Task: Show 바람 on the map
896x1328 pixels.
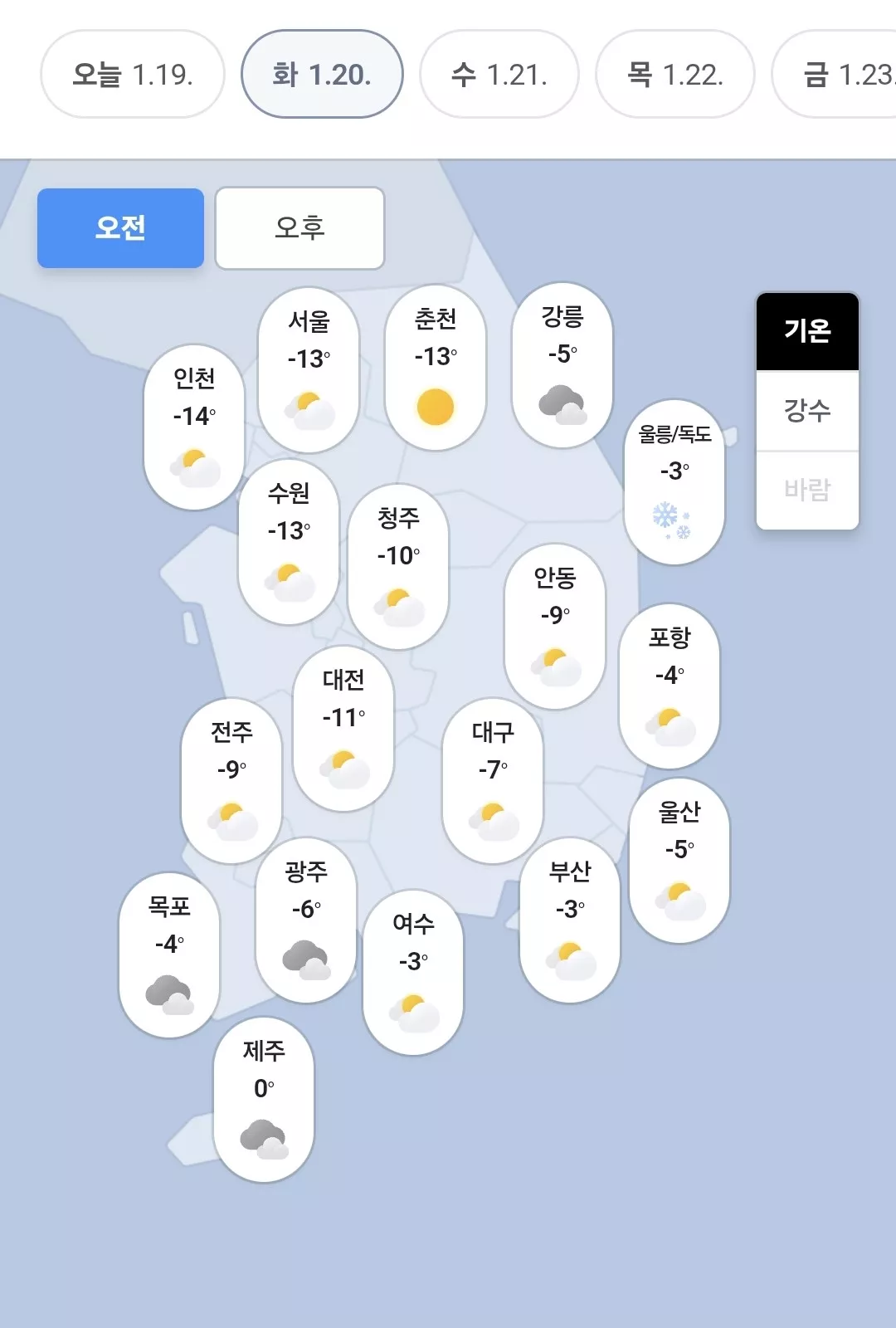Action: tap(807, 490)
